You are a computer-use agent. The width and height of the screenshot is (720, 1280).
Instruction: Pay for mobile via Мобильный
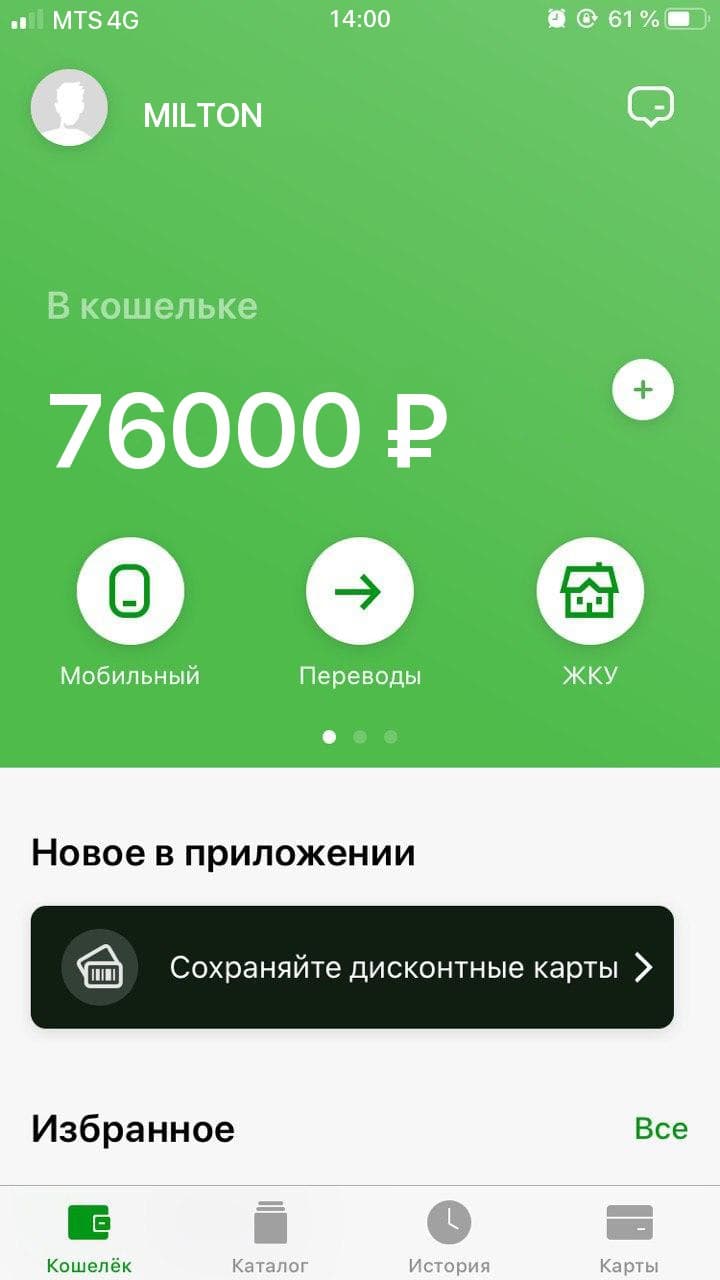pyautogui.click(x=130, y=592)
